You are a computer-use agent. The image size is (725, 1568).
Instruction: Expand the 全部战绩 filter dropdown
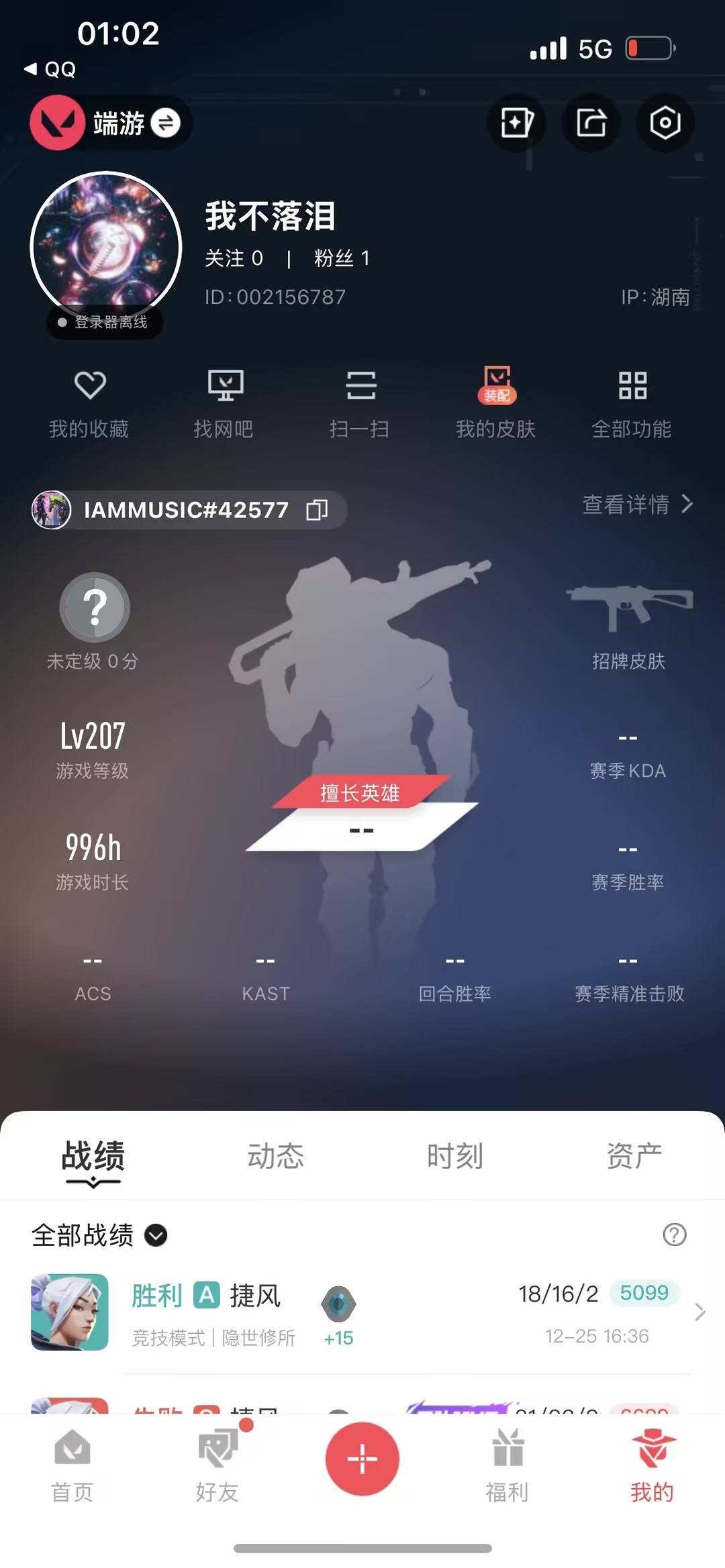[156, 1235]
